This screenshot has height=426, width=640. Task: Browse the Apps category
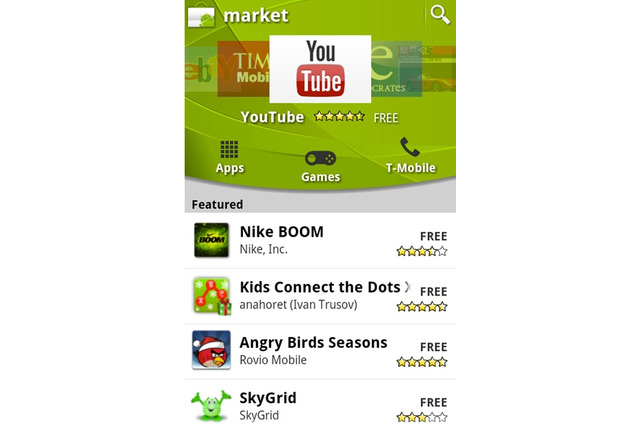[x=230, y=157]
